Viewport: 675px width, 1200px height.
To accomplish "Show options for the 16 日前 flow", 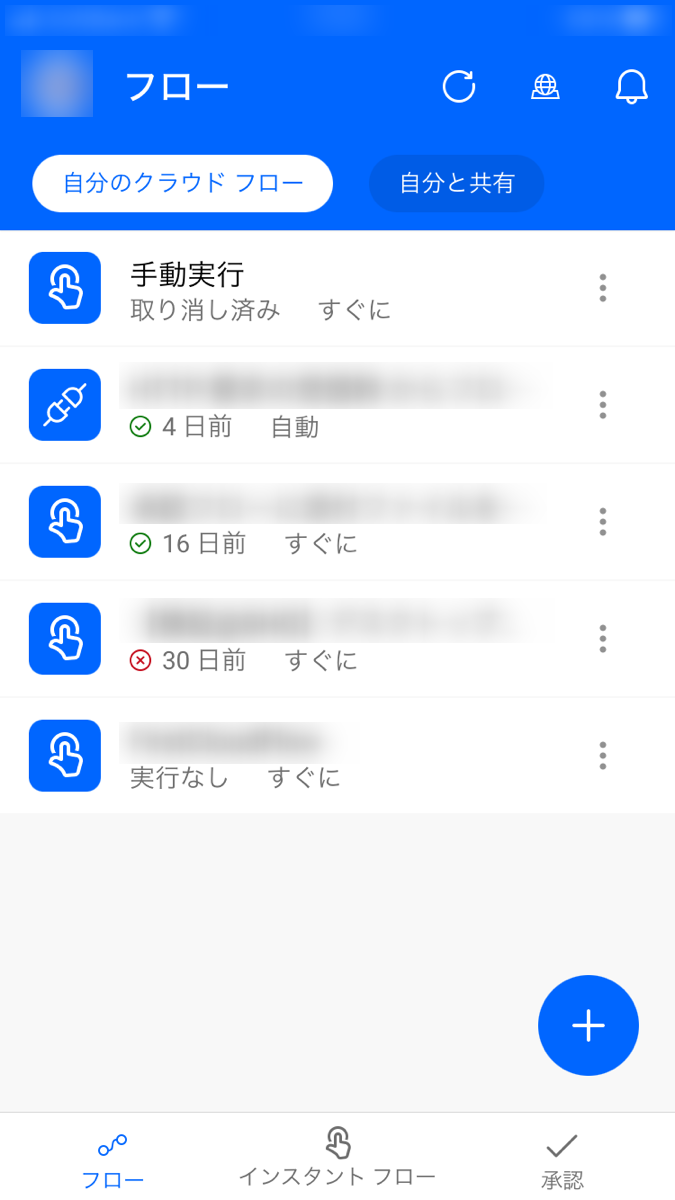I will (602, 522).
